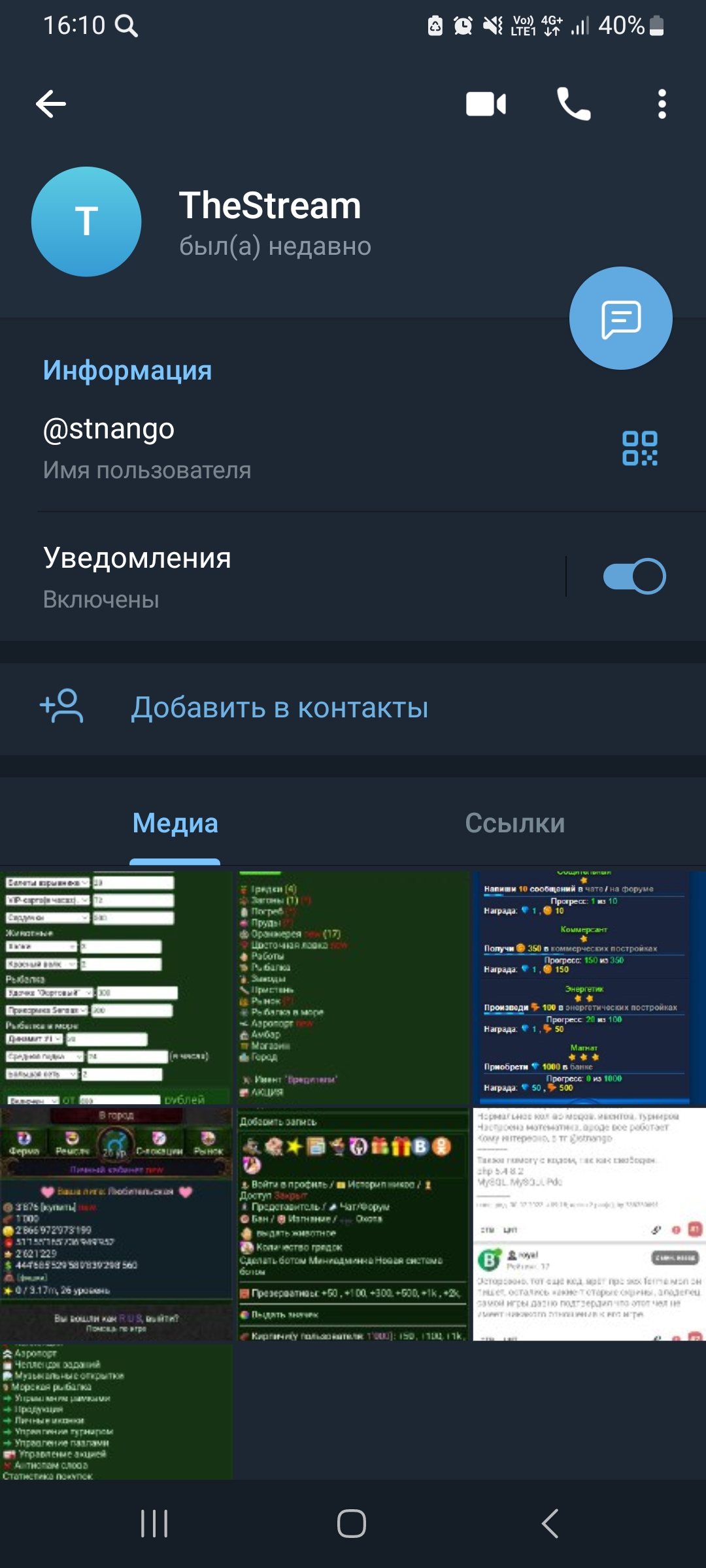This screenshot has height=1568, width=706.
Task: Select the Медиа tab
Action: [x=175, y=823]
